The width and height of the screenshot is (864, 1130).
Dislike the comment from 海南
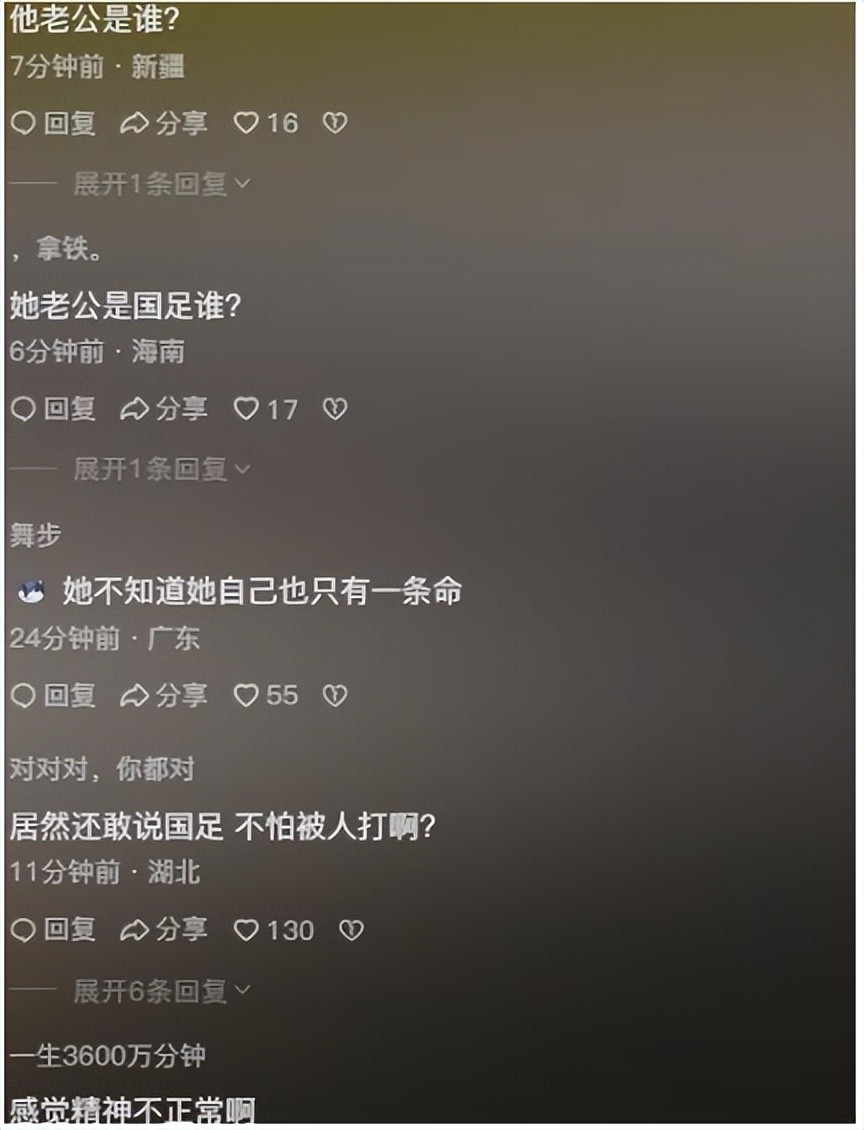click(335, 409)
